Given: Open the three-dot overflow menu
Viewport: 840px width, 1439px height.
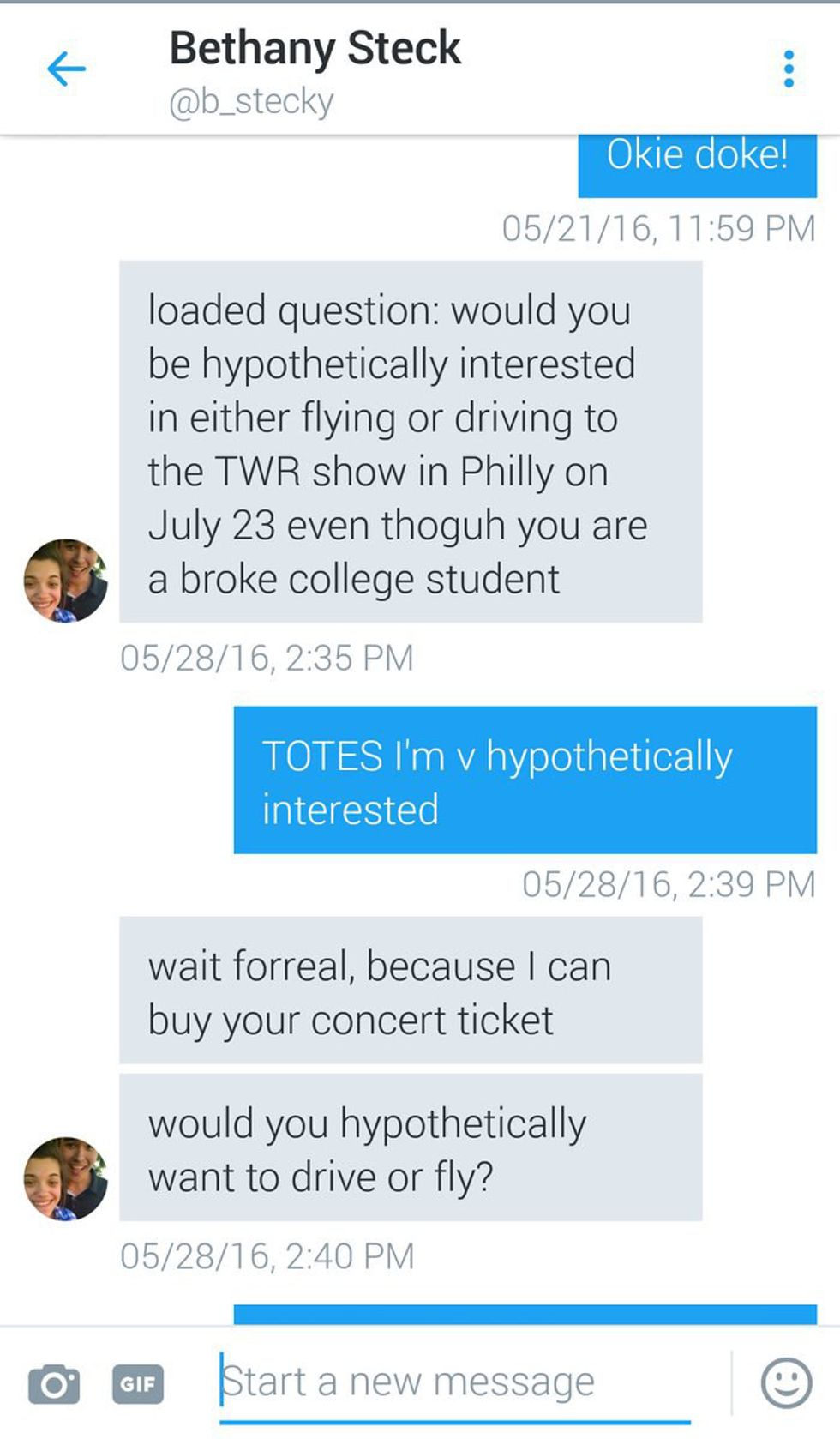Looking at the screenshot, I should 789,69.
